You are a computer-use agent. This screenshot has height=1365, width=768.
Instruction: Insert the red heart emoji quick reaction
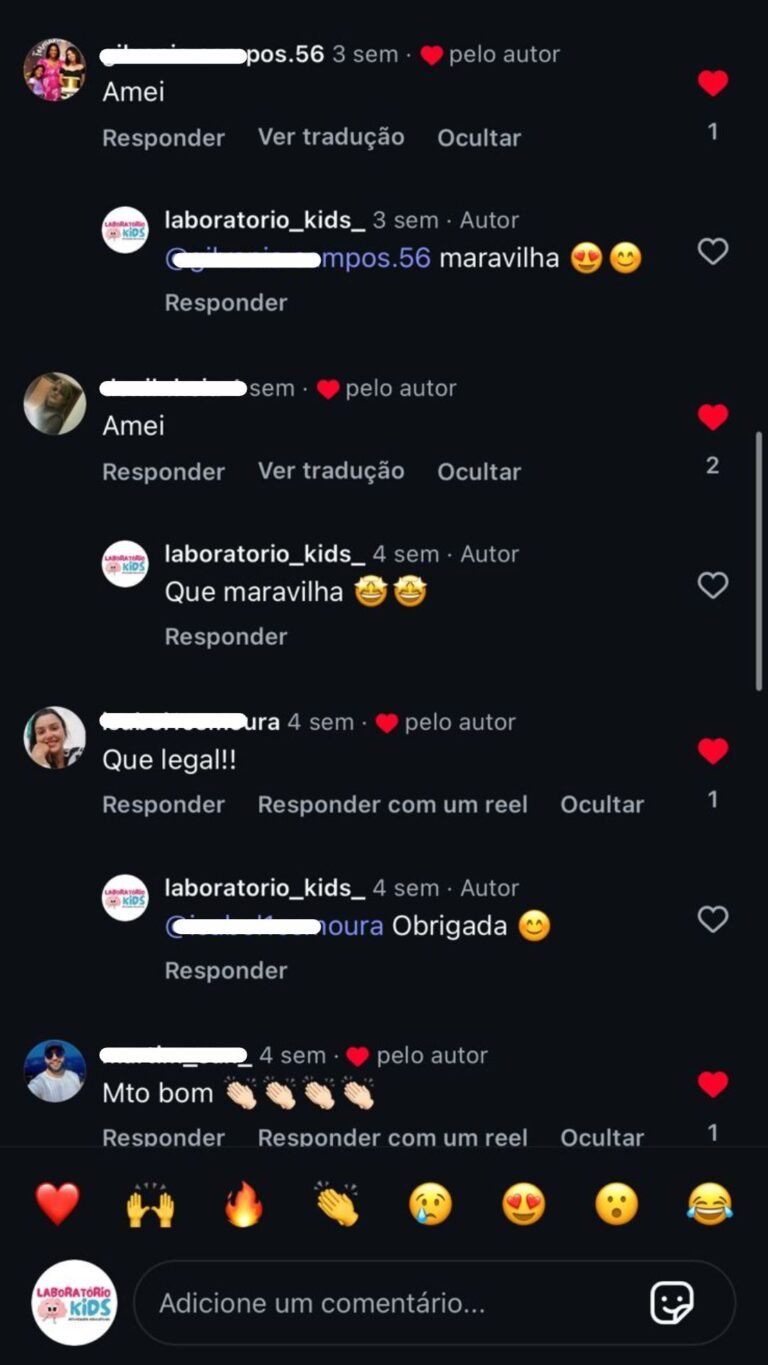coord(58,1205)
